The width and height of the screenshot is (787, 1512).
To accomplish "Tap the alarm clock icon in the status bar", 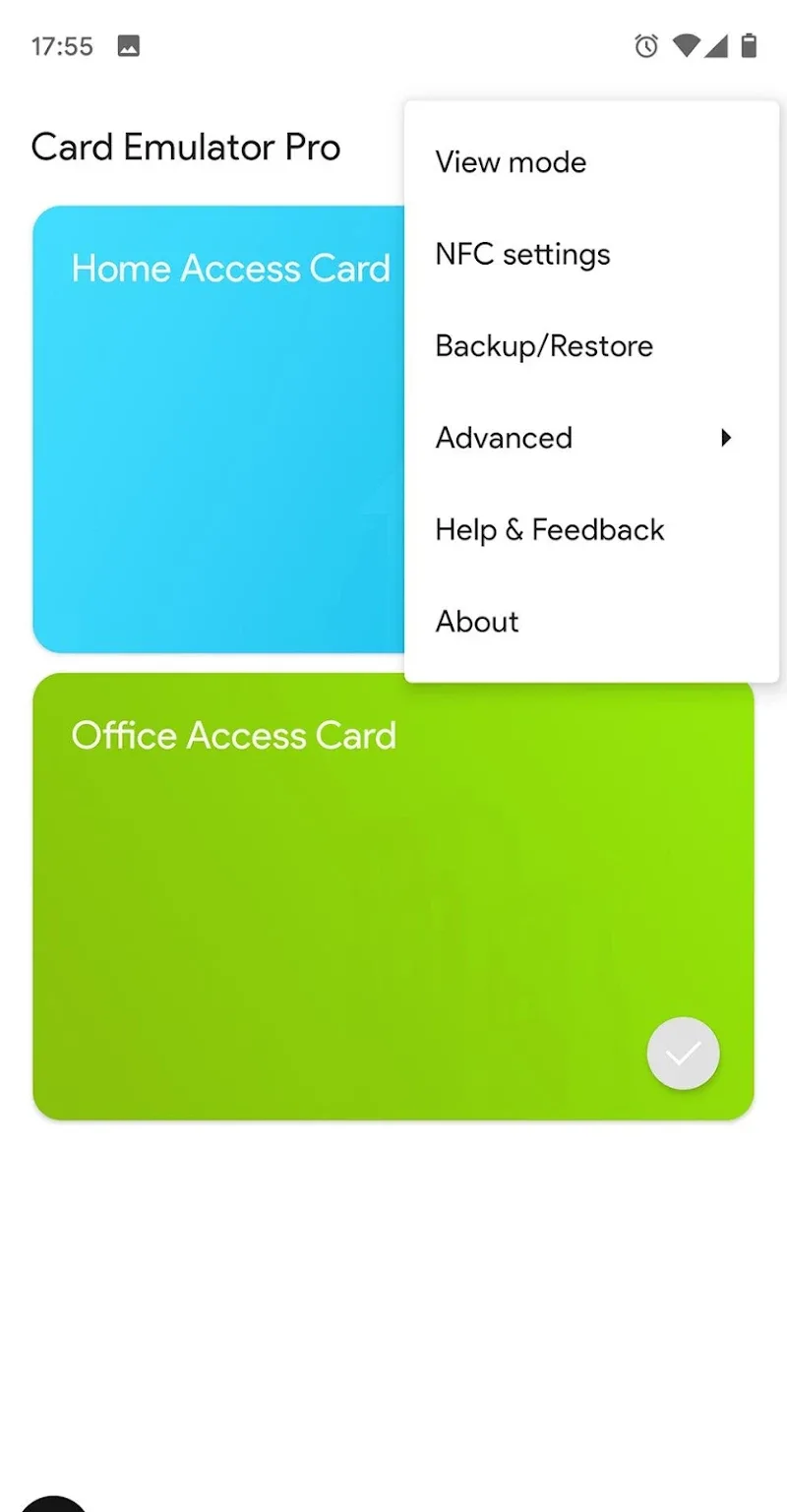I will tap(646, 46).
